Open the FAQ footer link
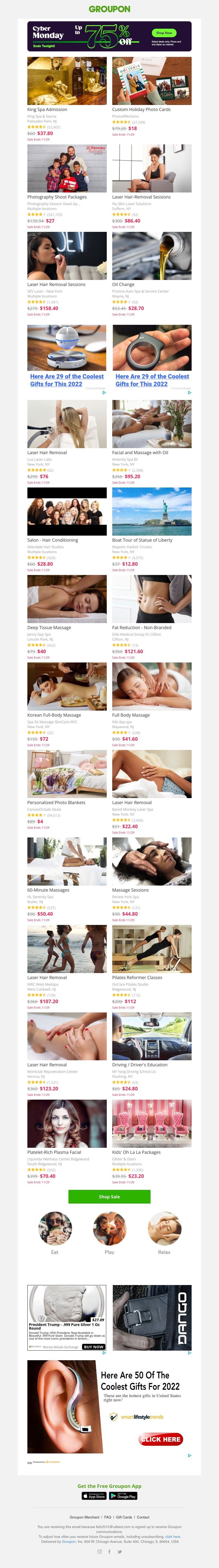This screenshot has width=219, height=1568. [x=107, y=1517]
